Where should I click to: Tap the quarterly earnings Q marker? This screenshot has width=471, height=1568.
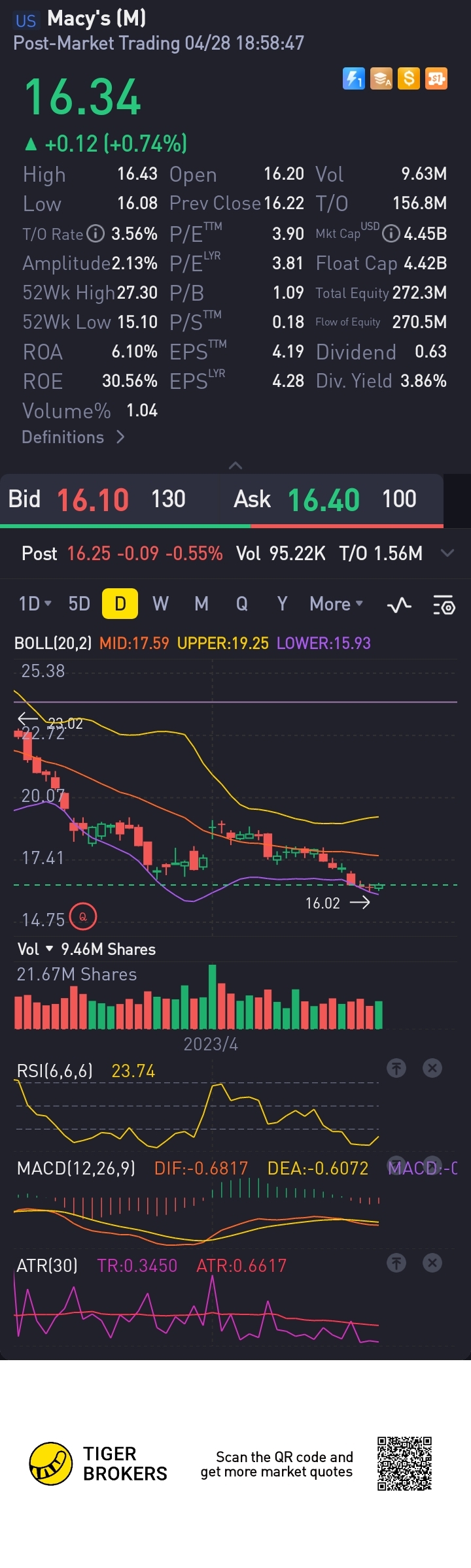coord(83,916)
